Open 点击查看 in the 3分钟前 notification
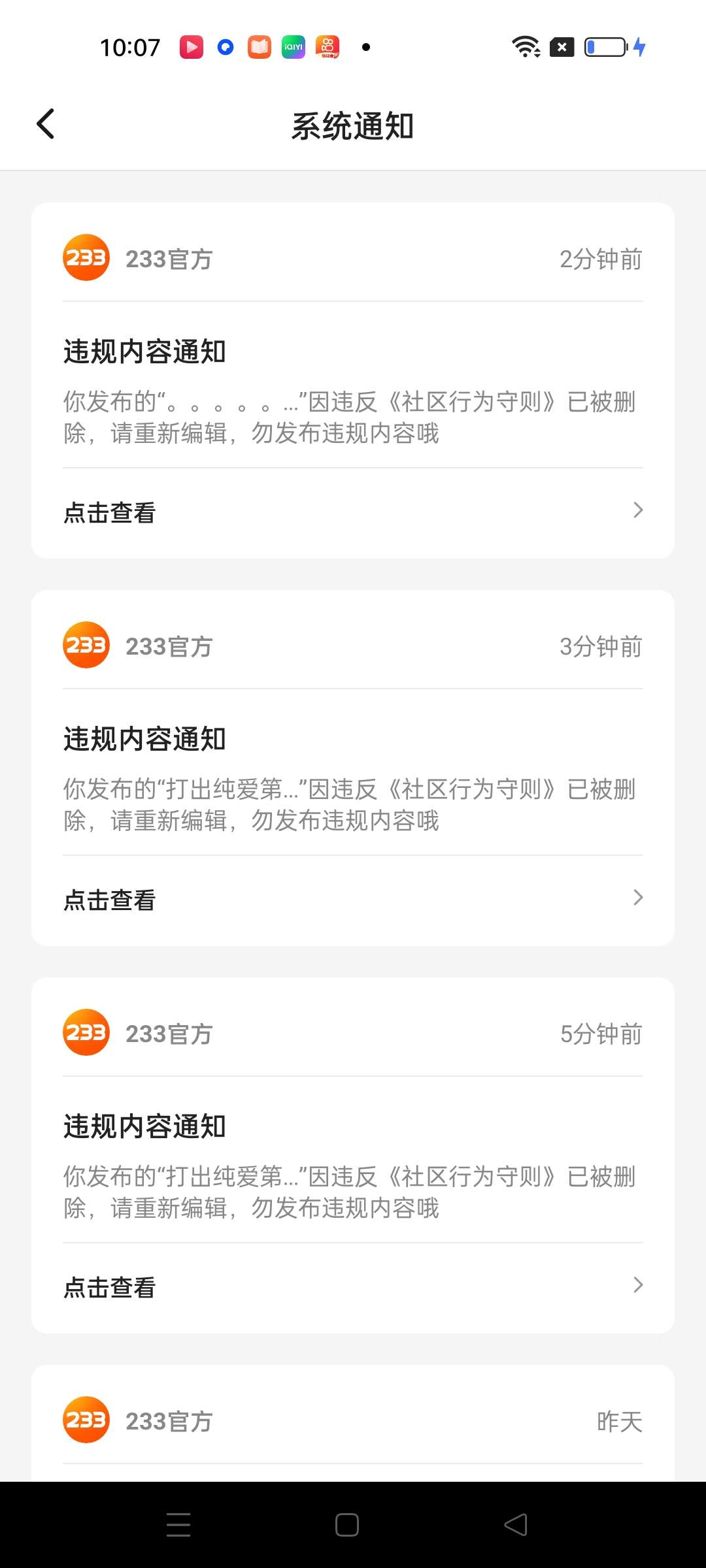The image size is (706, 1568). (353, 900)
